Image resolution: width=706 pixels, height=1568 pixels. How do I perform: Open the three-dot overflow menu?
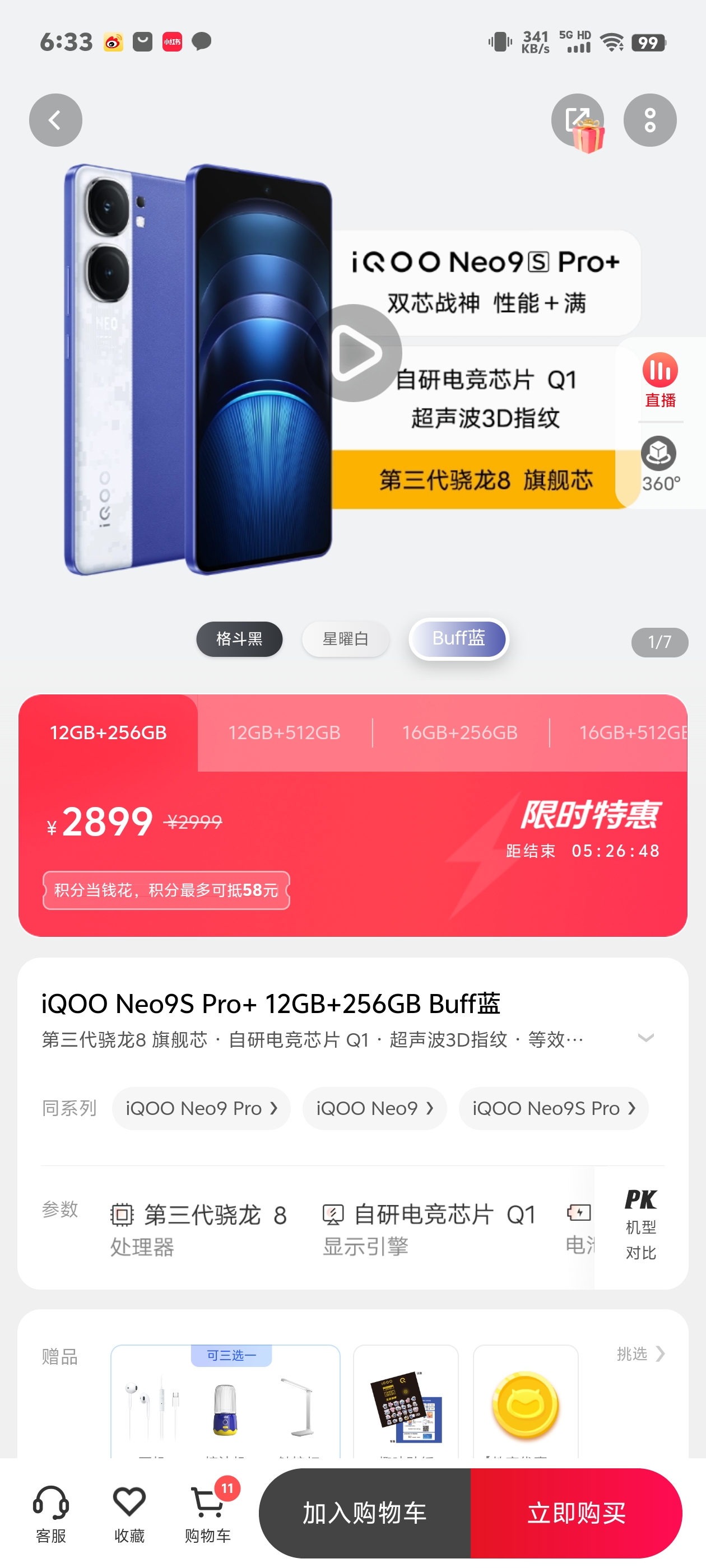(x=649, y=120)
